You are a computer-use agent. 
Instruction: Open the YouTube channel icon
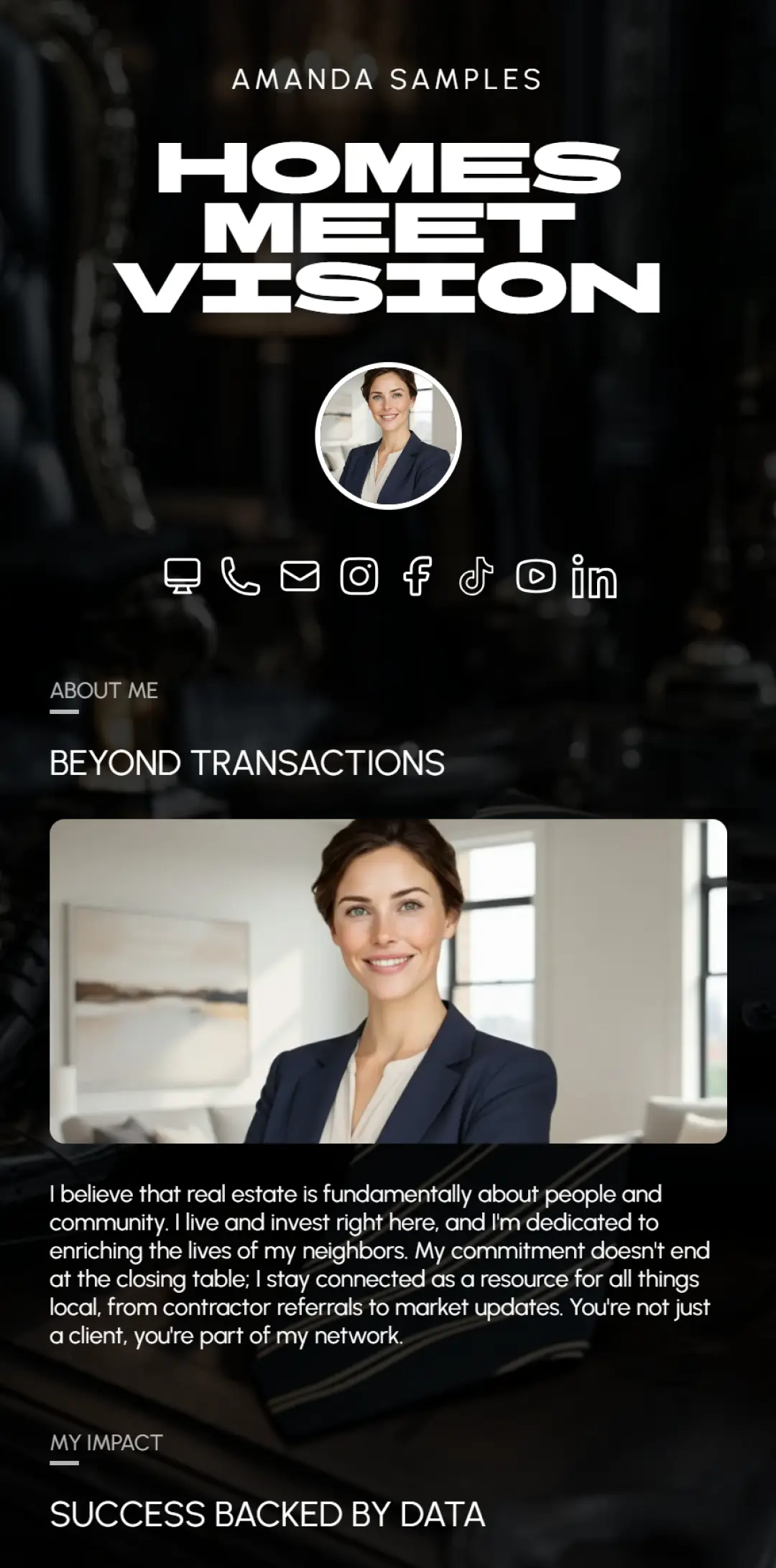[x=536, y=576]
